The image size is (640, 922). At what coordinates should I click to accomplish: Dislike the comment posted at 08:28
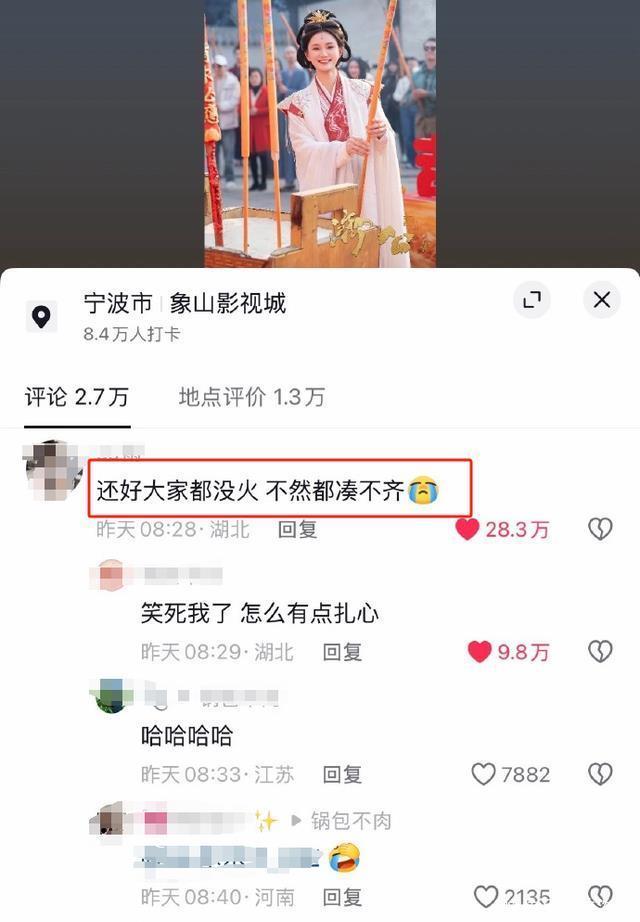[600, 529]
